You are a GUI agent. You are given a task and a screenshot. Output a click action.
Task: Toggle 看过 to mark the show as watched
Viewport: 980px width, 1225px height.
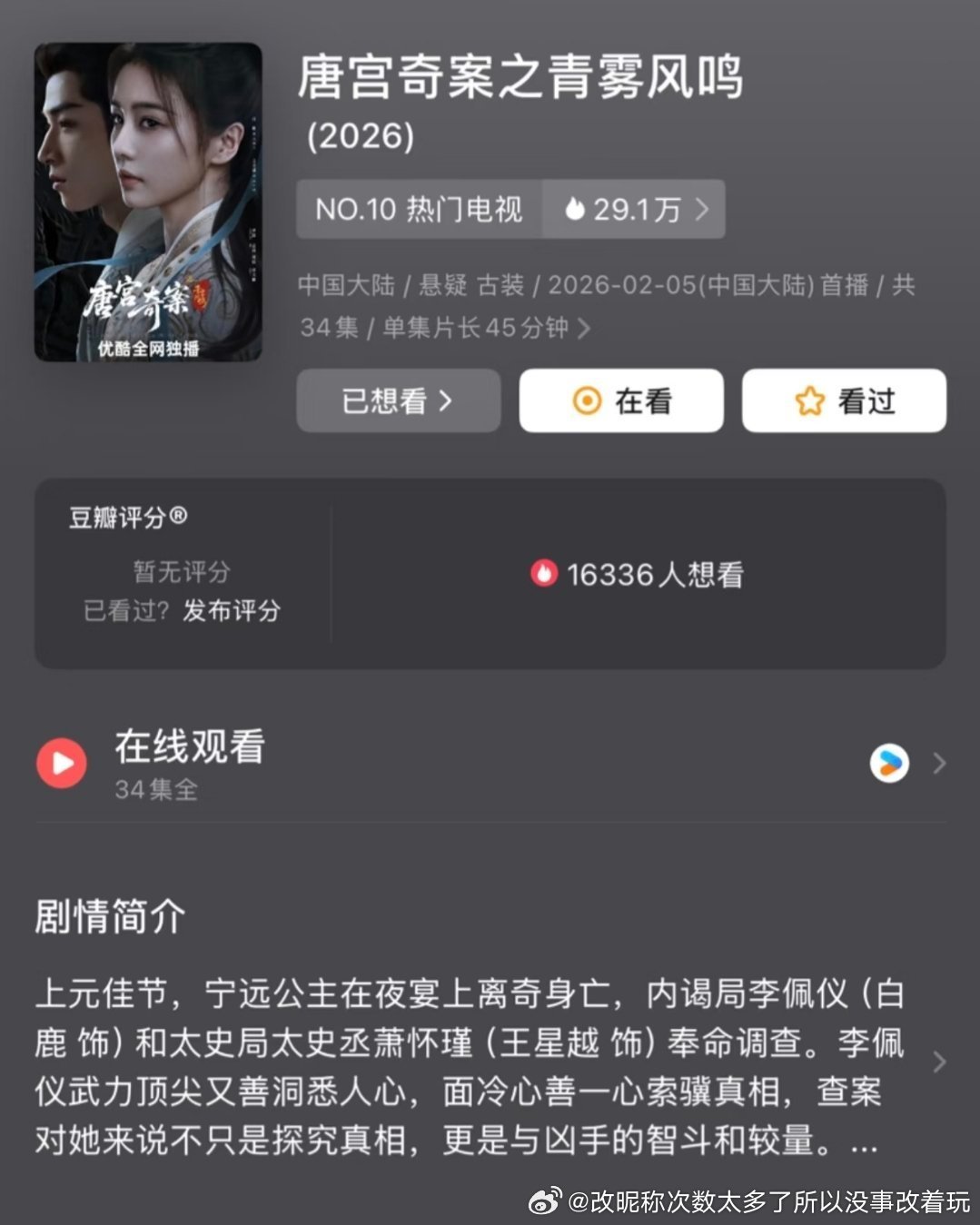coord(843,400)
